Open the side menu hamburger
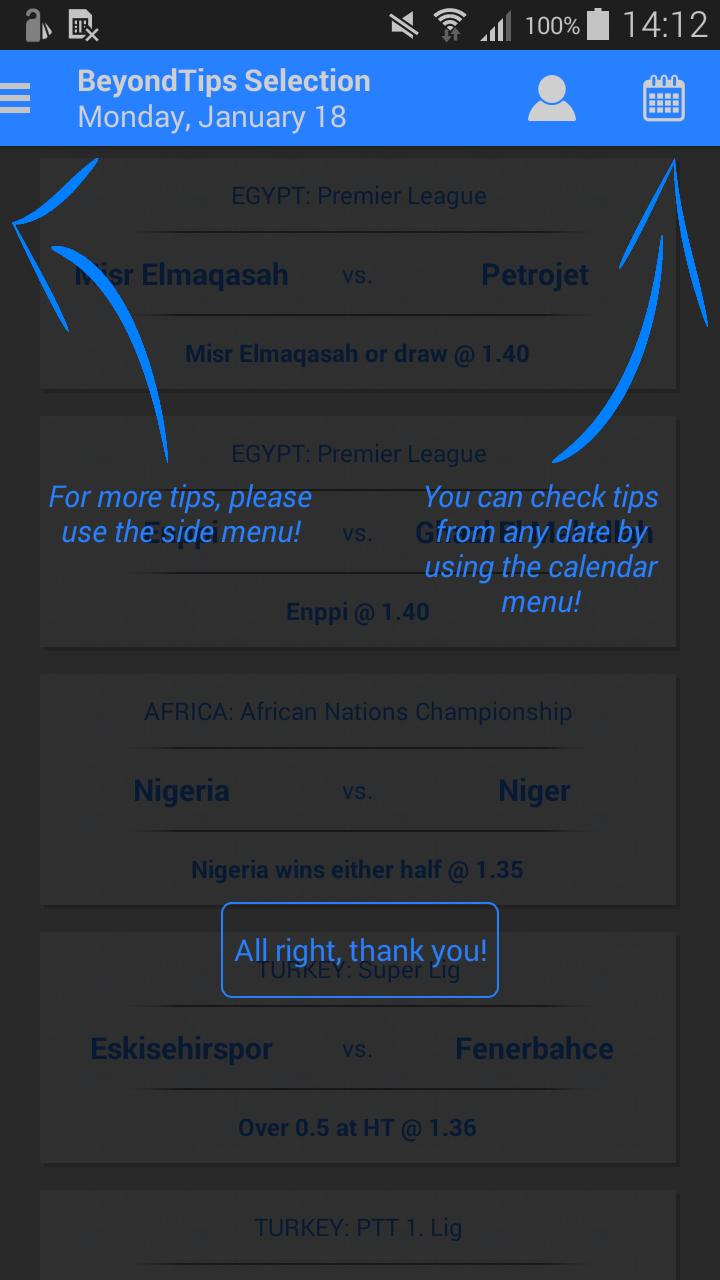Image resolution: width=720 pixels, height=1280 pixels. coord(16,98)
